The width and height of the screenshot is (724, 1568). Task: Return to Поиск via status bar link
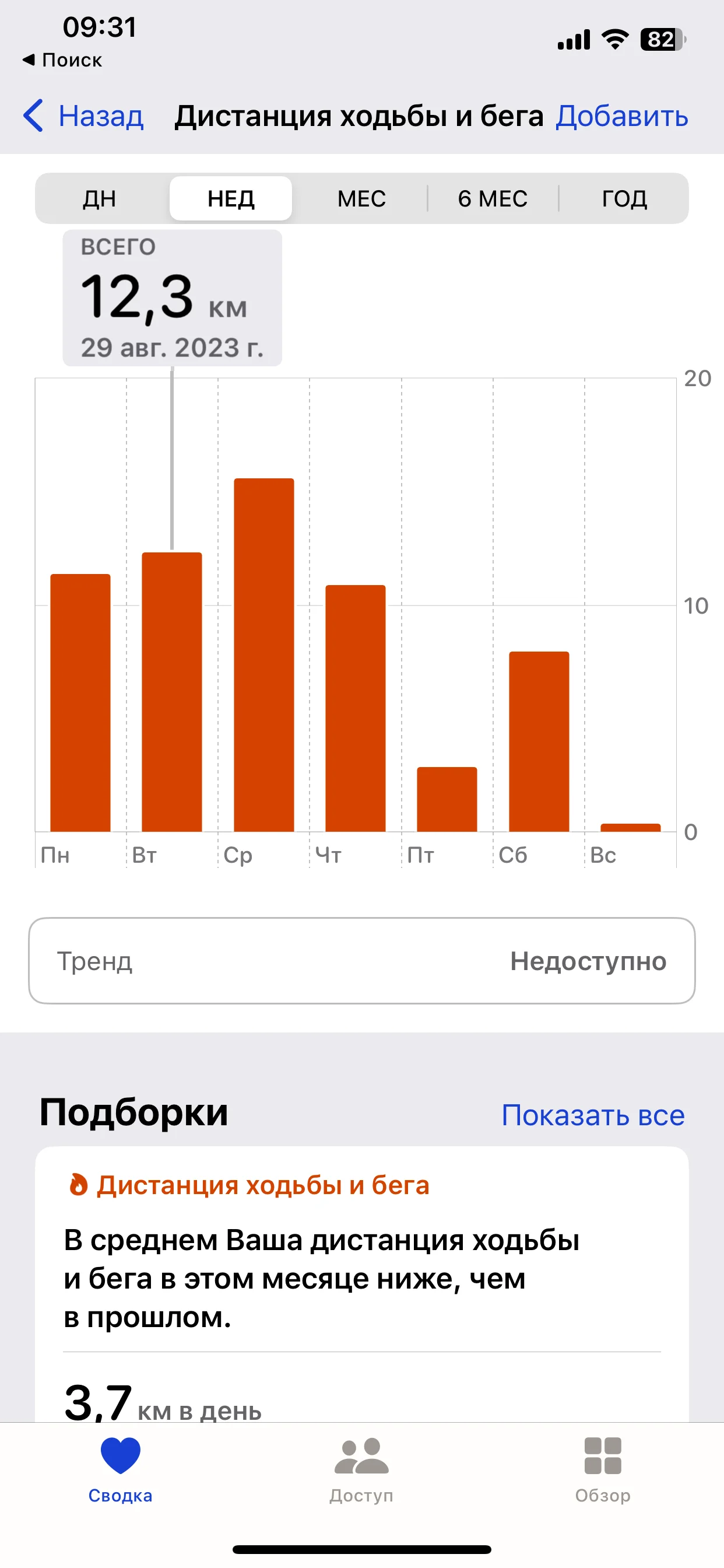[x=63, y=60]
